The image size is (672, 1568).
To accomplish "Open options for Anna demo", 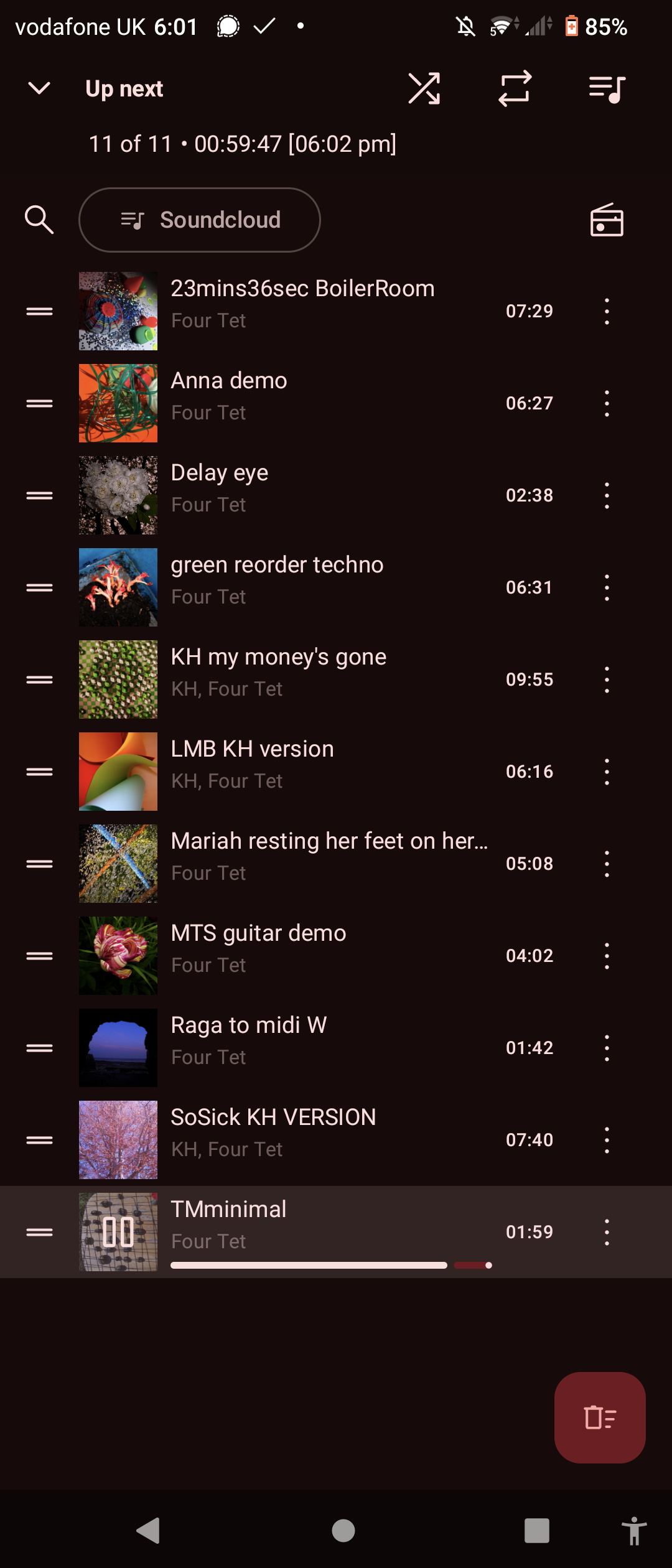I will click(607, 403).
